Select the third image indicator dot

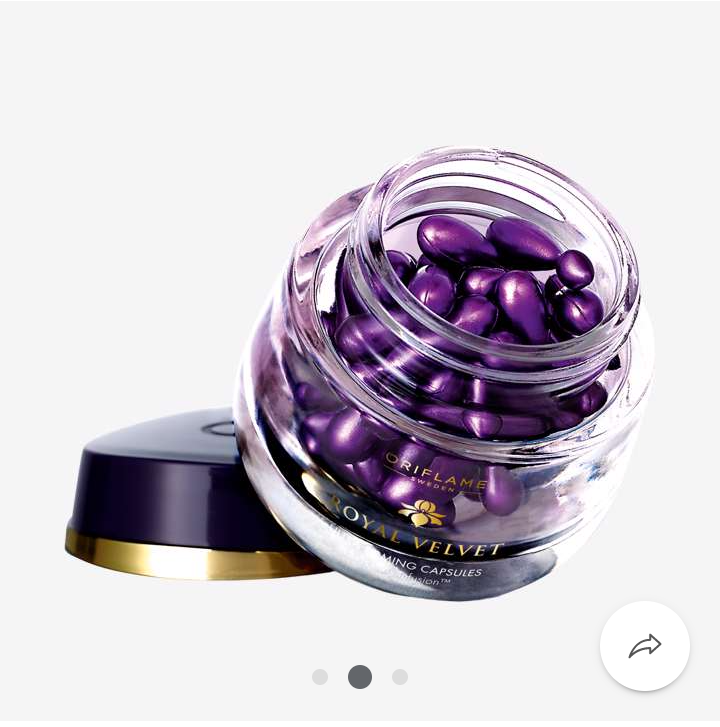tap(400, 677)
